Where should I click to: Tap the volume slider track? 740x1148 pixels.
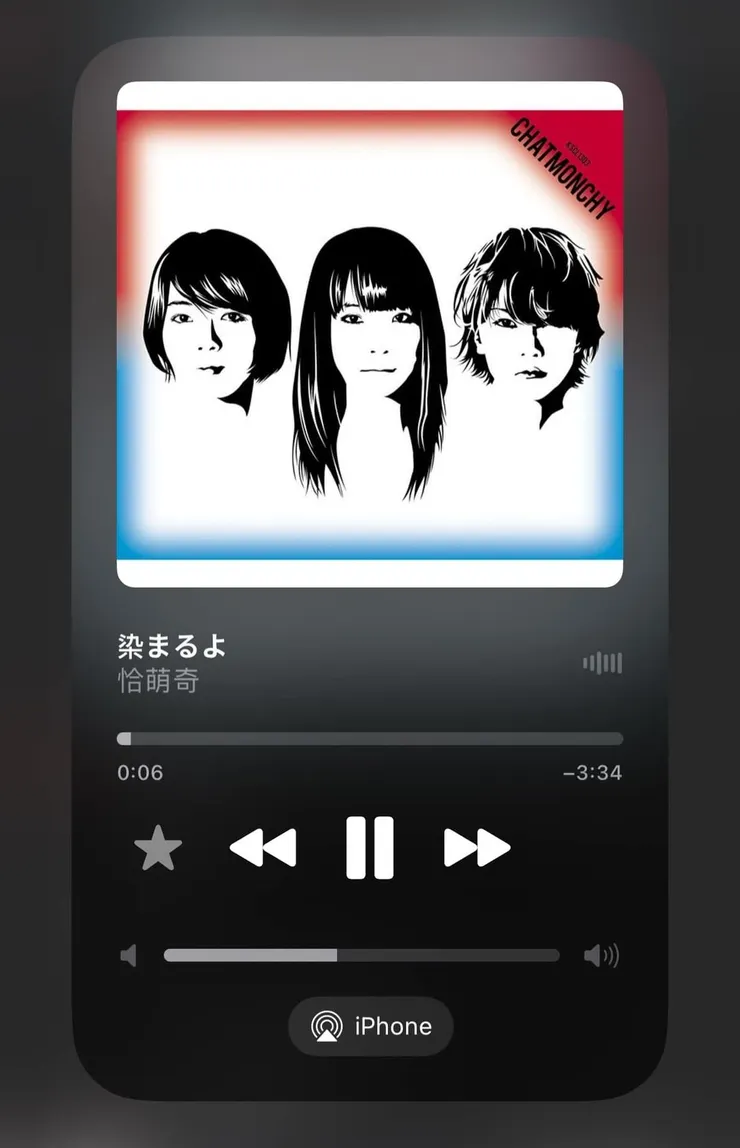361,955
